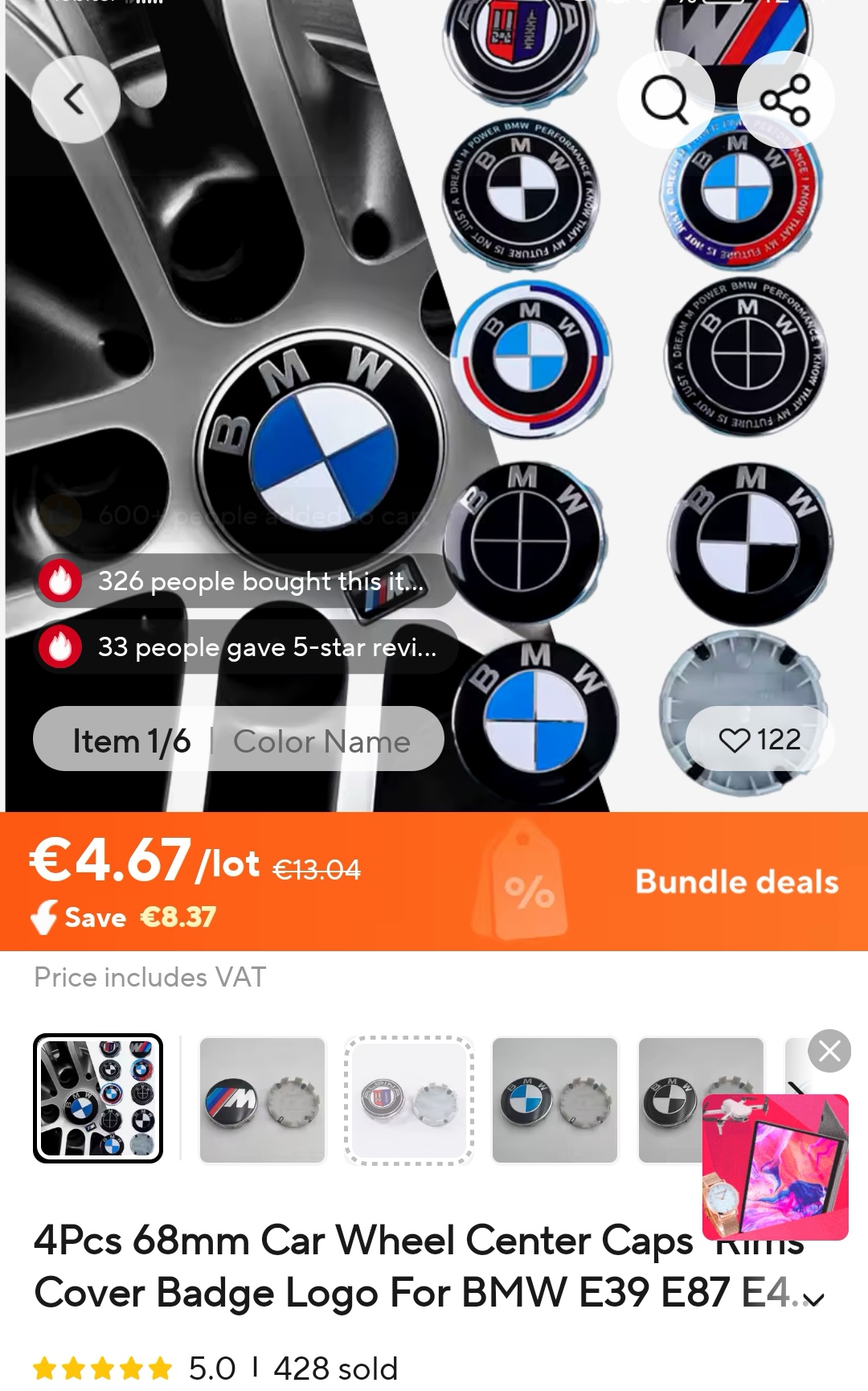Dismiss the floating promo with the X
868x1391 pixels.
click(x=830, y=1051)
